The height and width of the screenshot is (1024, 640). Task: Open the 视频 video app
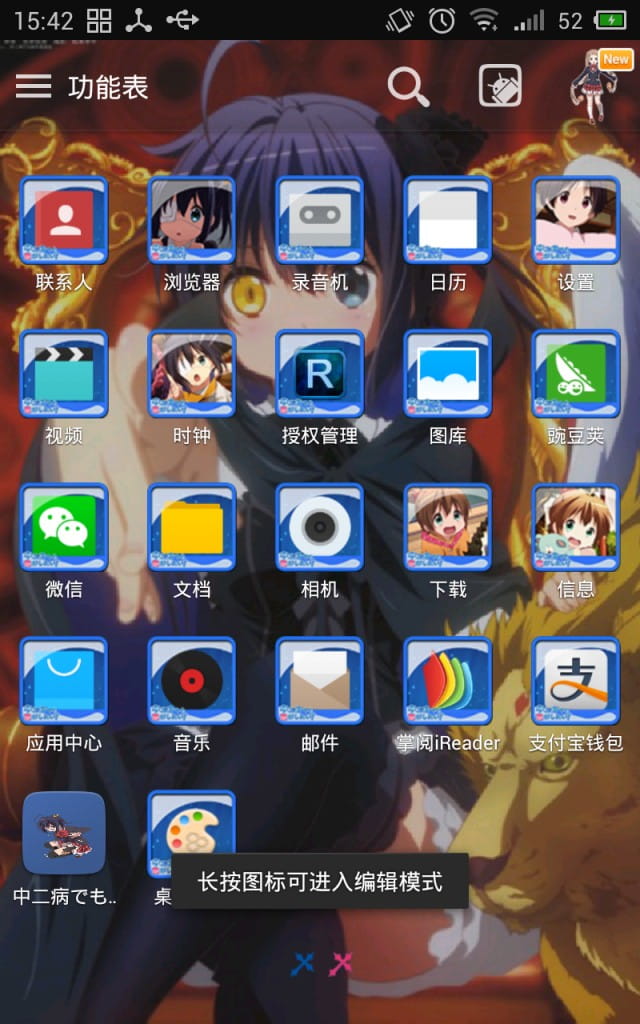pos(64,374)
